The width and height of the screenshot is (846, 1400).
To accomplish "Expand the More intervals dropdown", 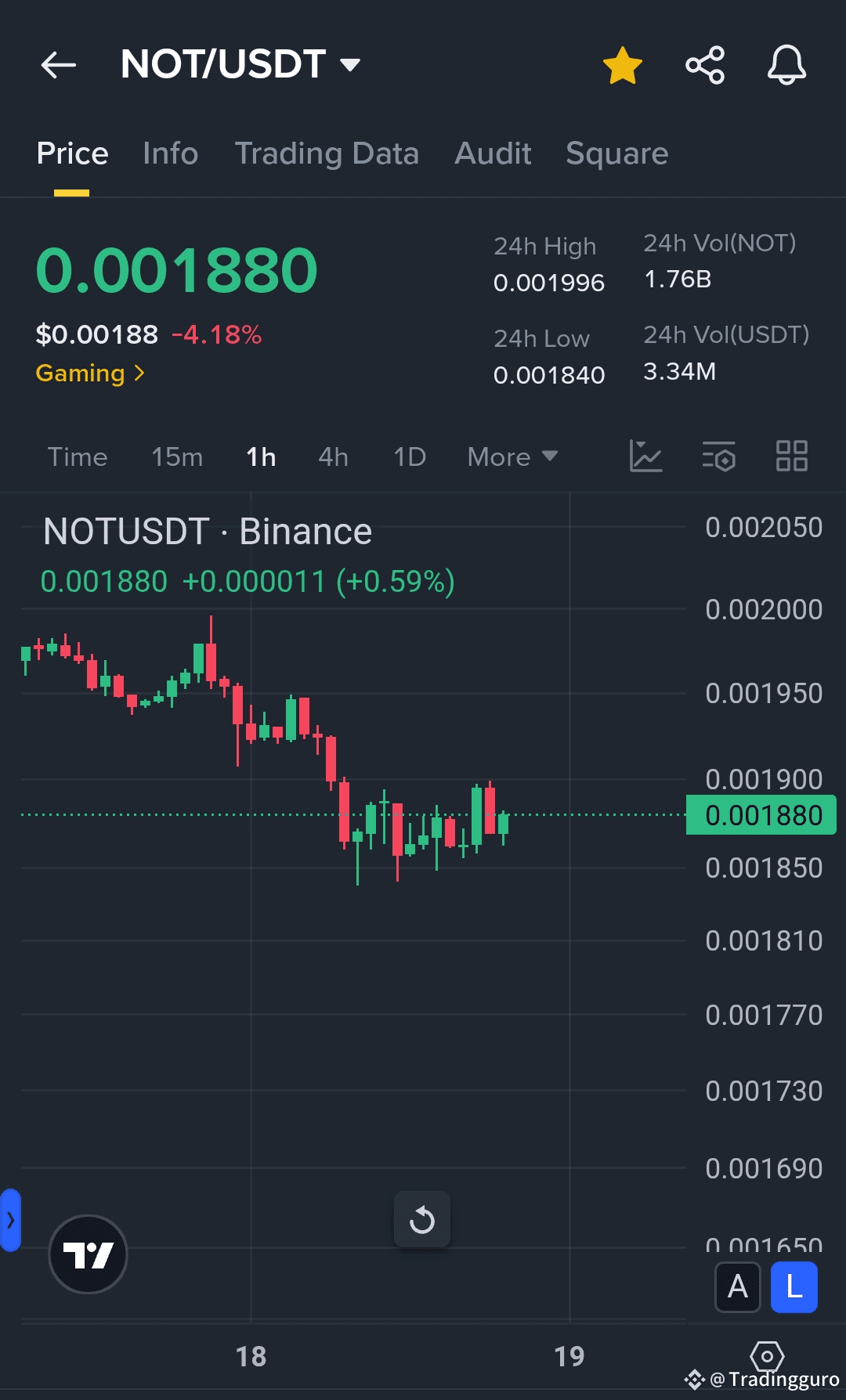I will click(512, 456).
